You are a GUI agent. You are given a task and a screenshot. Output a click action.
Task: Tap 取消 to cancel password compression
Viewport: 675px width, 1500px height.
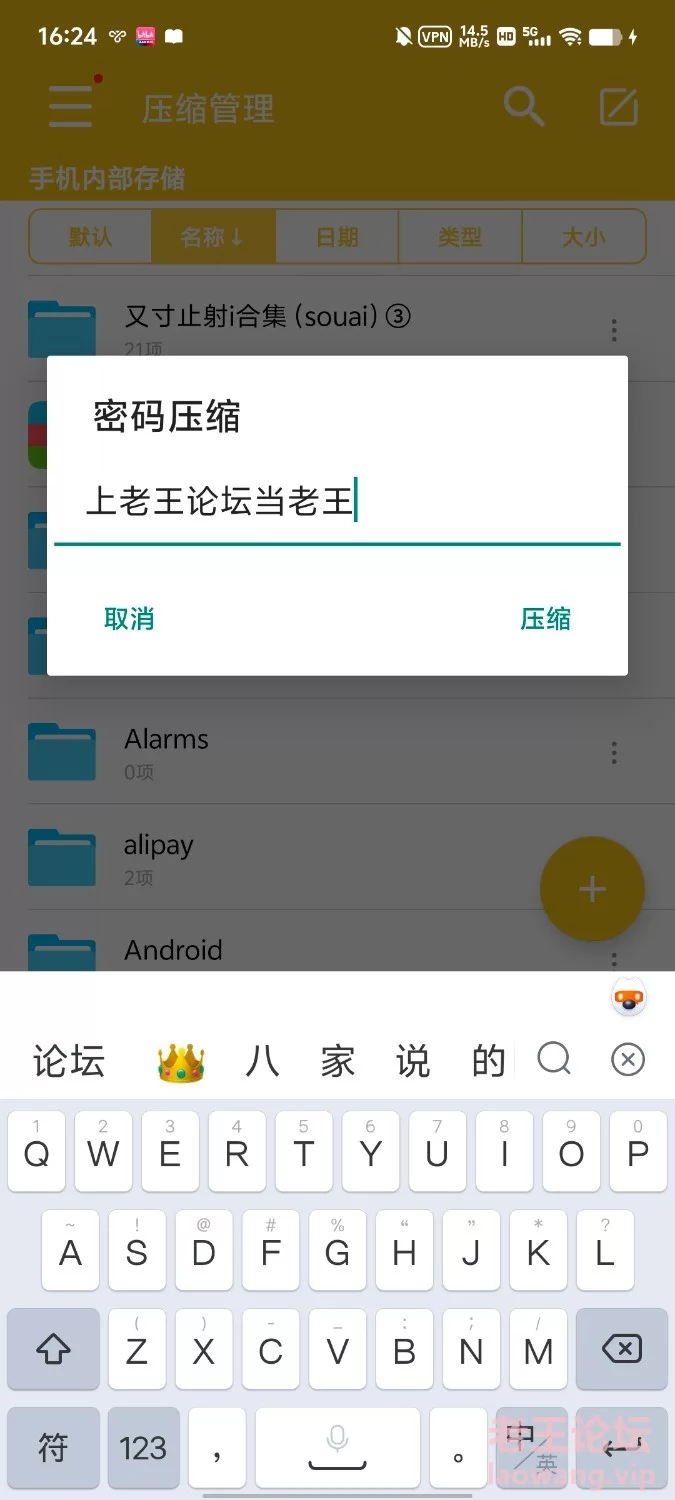click(x=129, y=619)
